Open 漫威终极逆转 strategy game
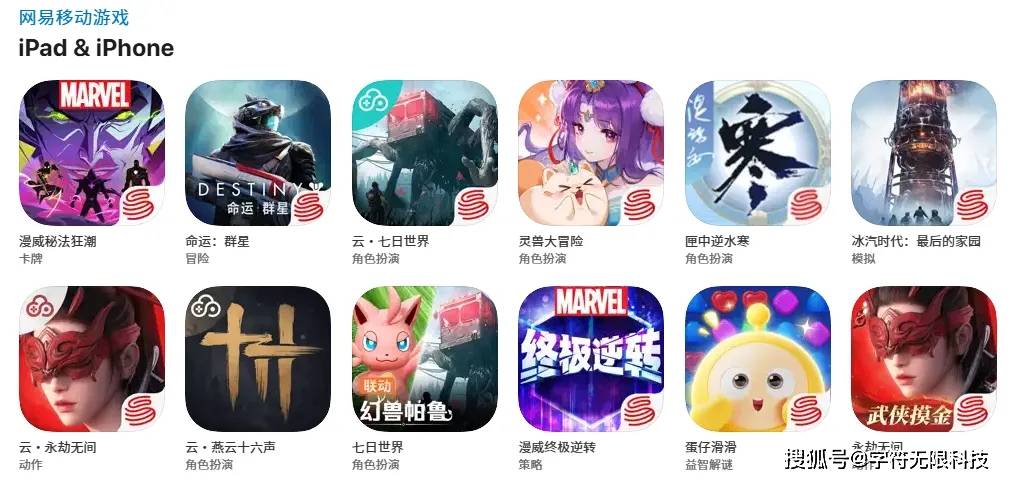 (590, 359)
